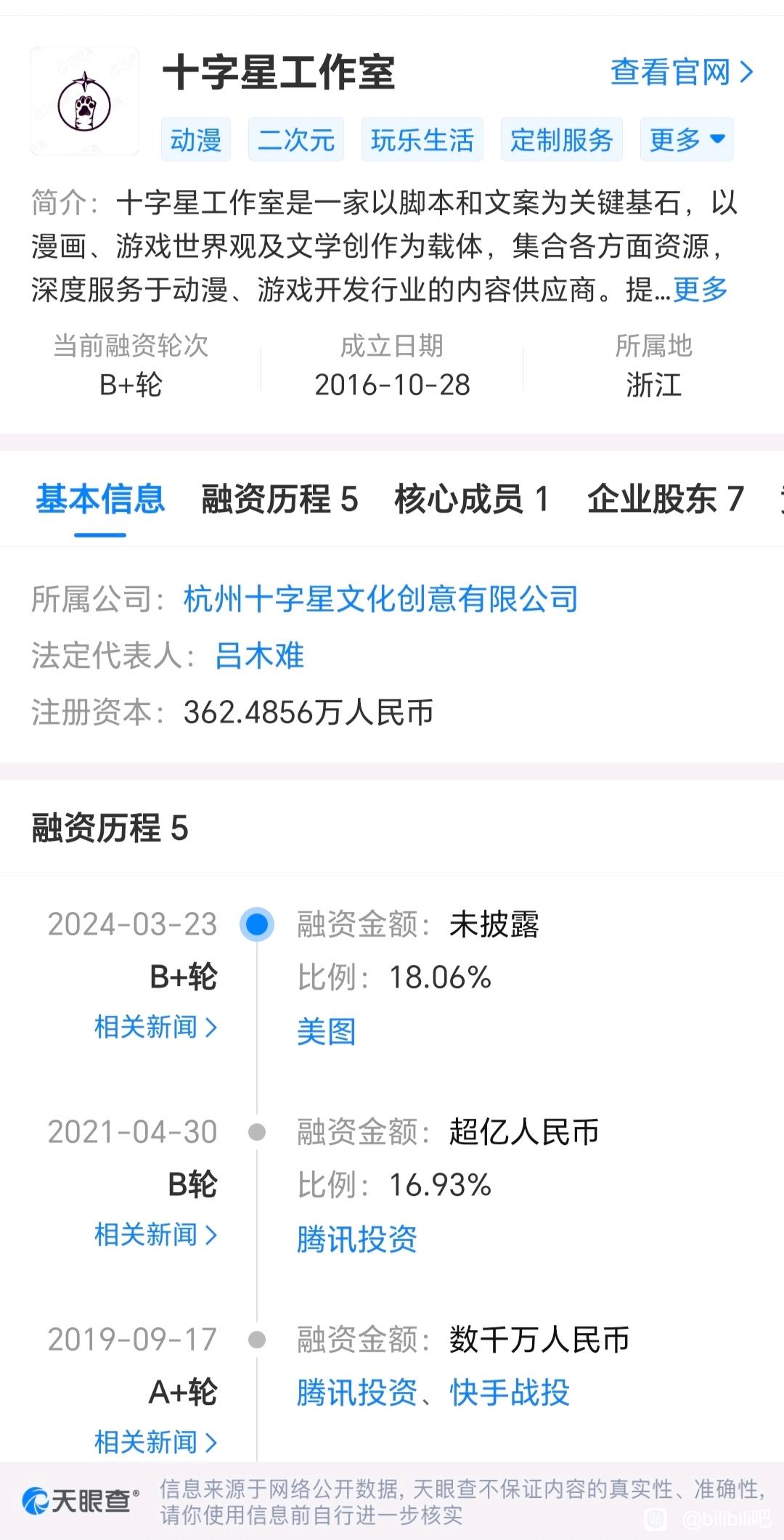Select the 二次元 tag chip
The image size is (784, 1540).
tap(296, 139)
